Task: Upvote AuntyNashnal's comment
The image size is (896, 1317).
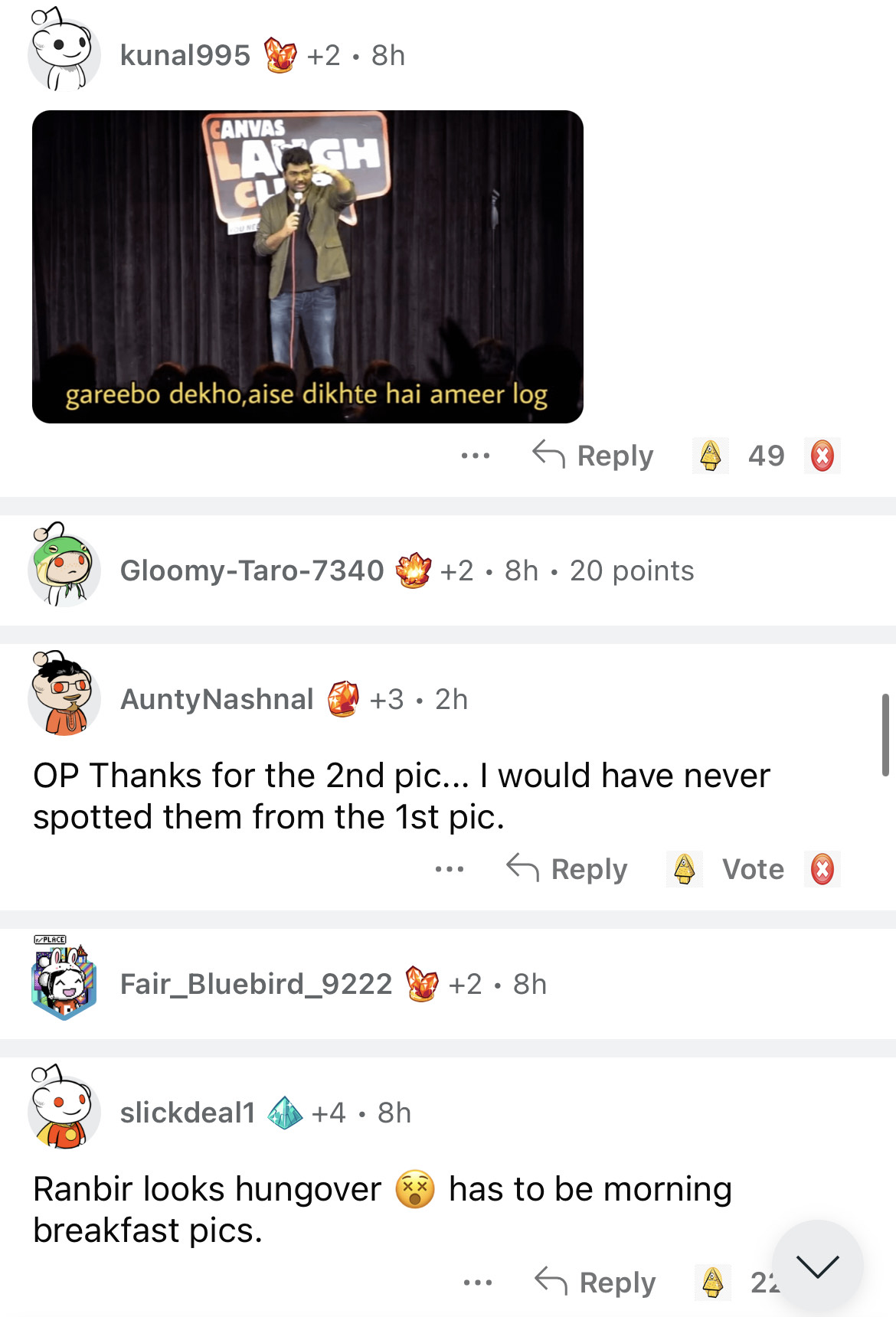Action: [x=684, y=869]
